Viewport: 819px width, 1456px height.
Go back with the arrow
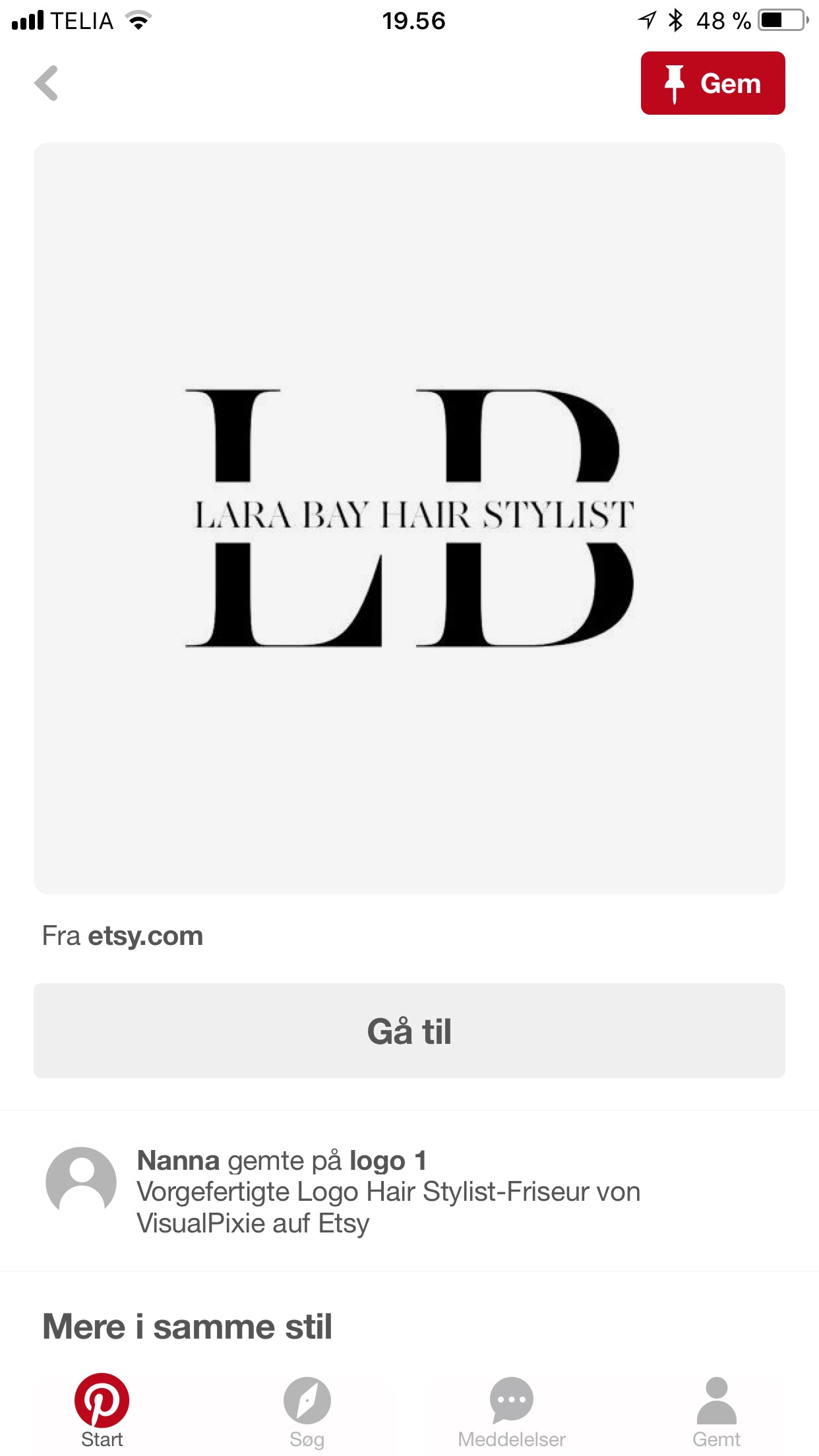pos(46,83)
